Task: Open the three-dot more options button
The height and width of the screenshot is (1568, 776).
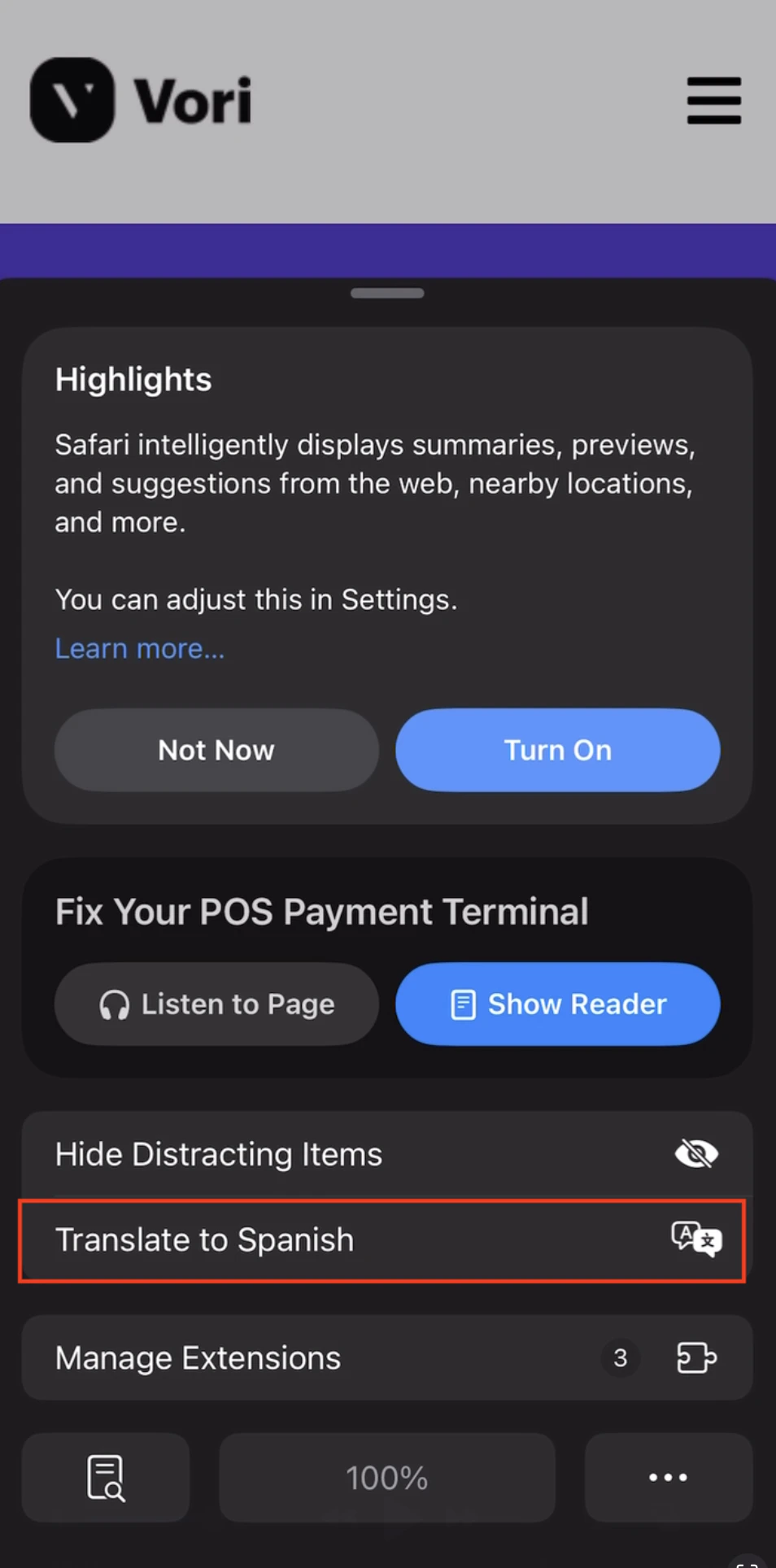Action: pos(668,1478)
